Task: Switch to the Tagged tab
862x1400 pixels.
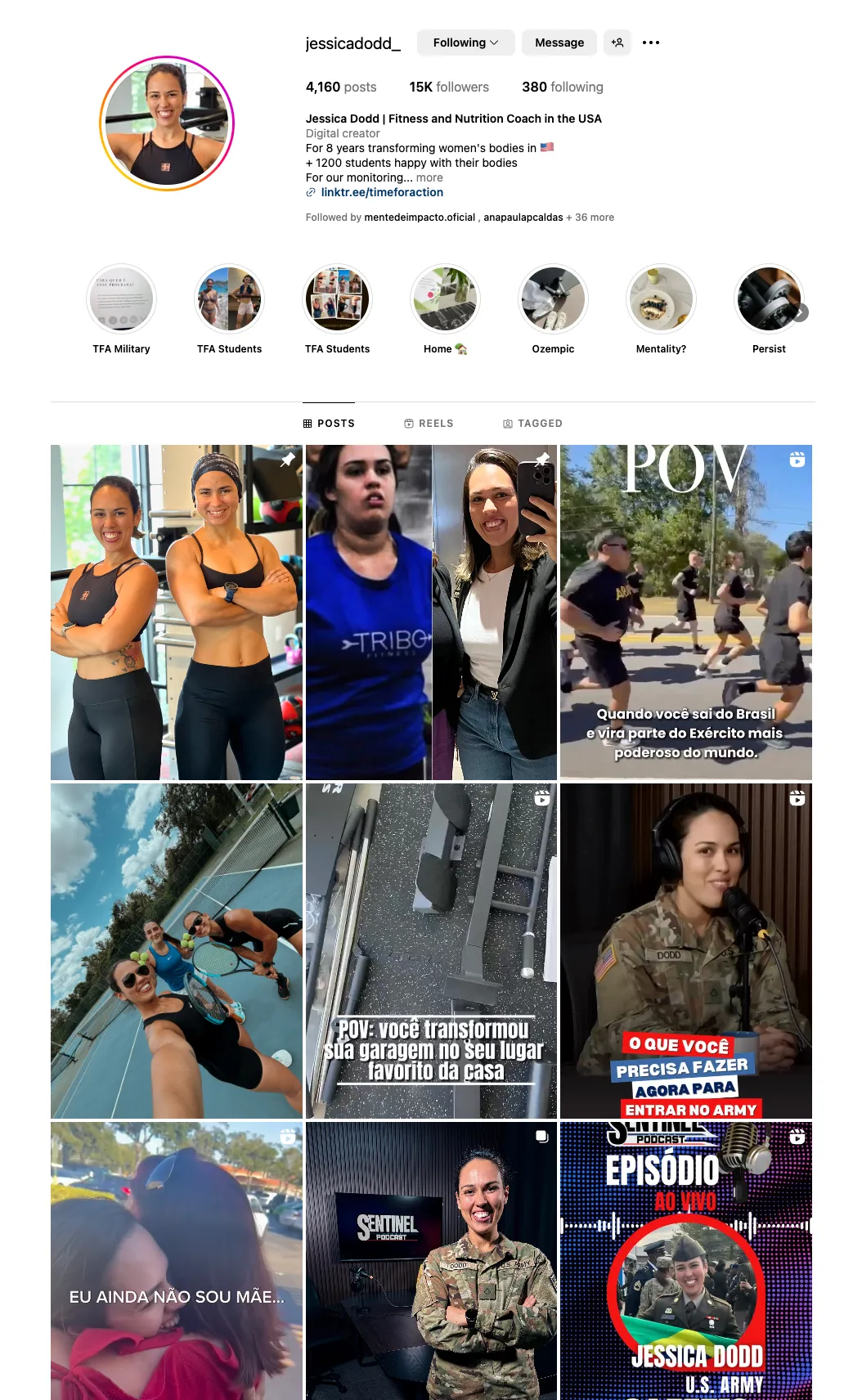Action: coord(532,424)
